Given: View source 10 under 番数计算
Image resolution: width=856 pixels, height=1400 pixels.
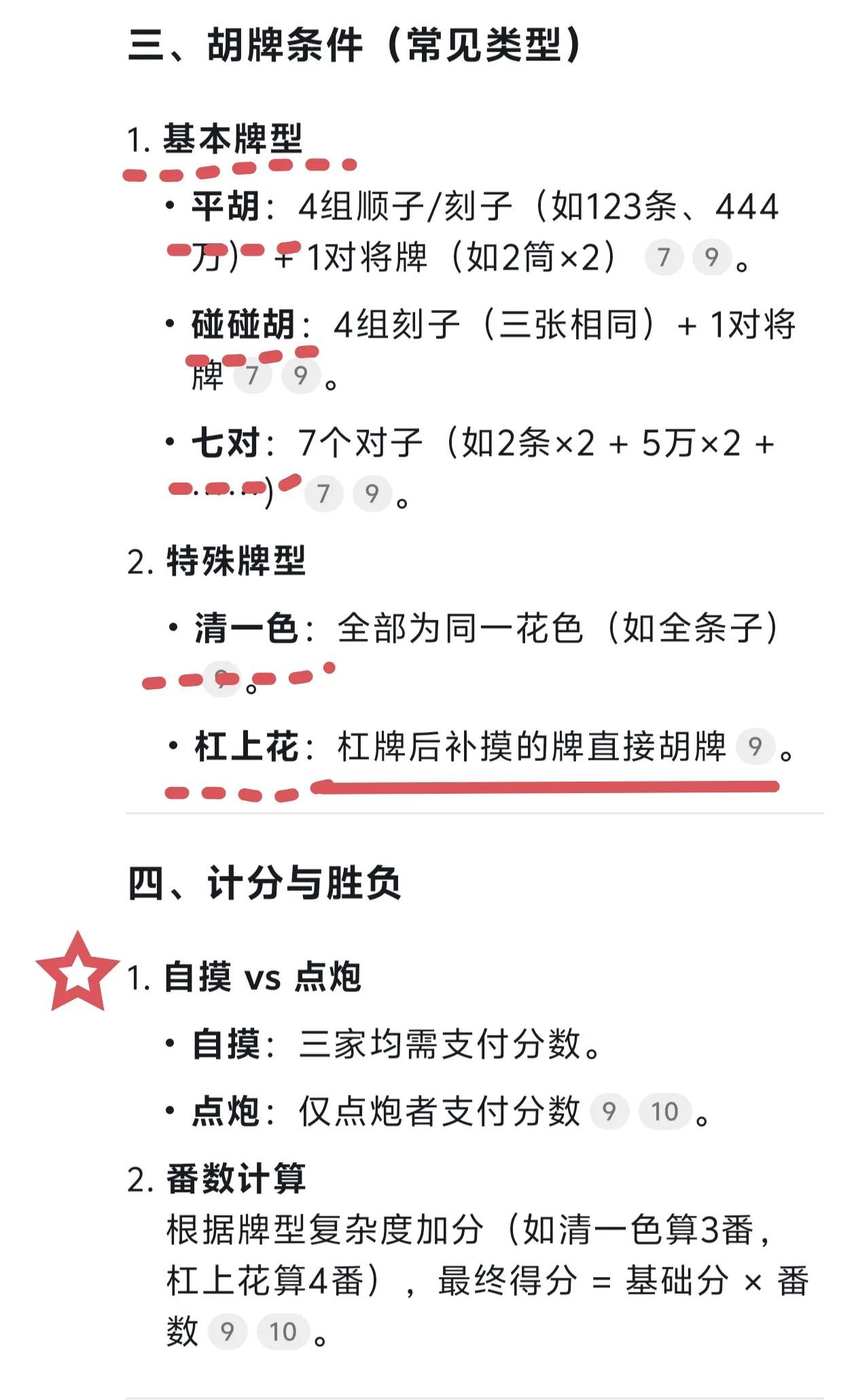Looking at the screenshot, I should (283, 1331).
